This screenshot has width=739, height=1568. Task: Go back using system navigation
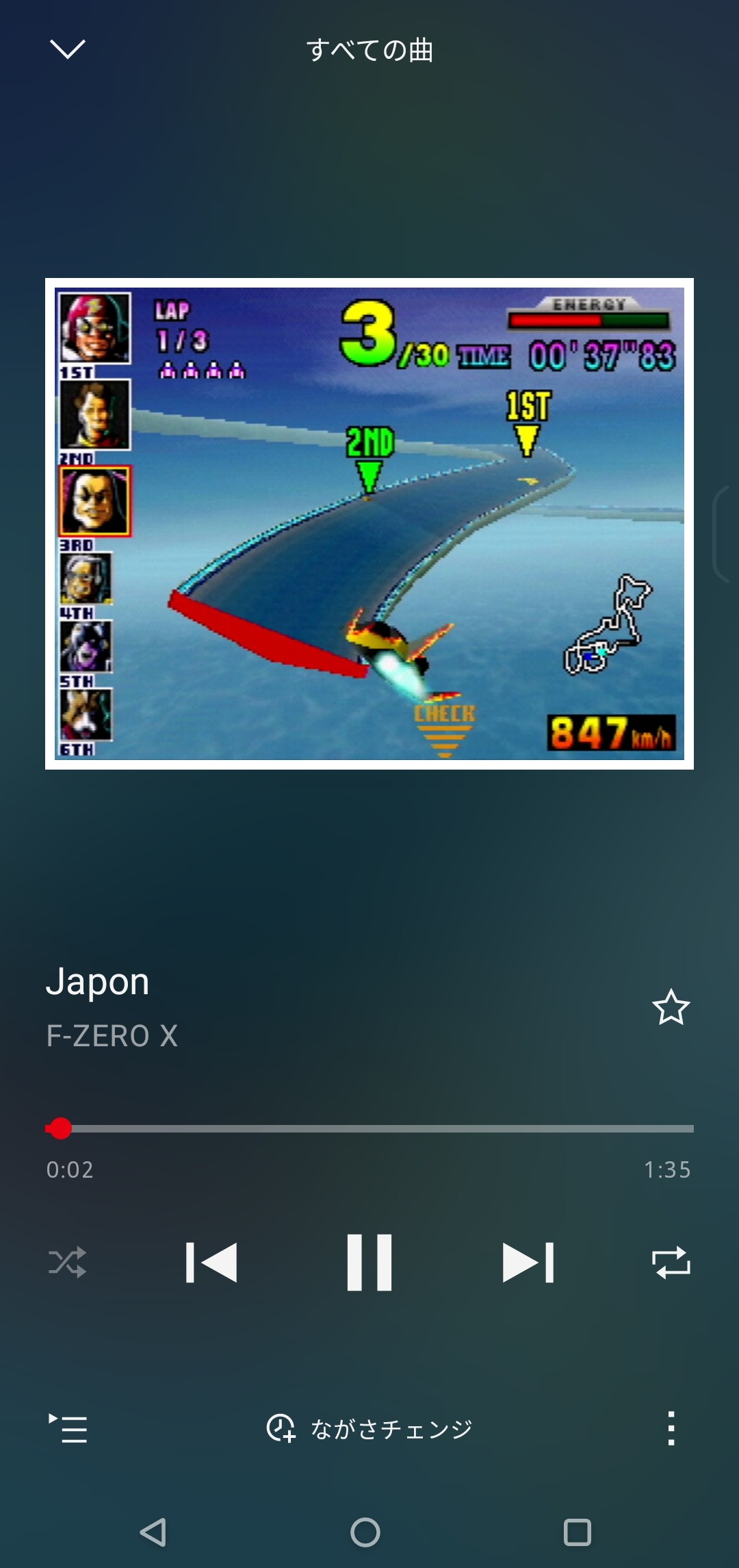(x=153, y=1532)
